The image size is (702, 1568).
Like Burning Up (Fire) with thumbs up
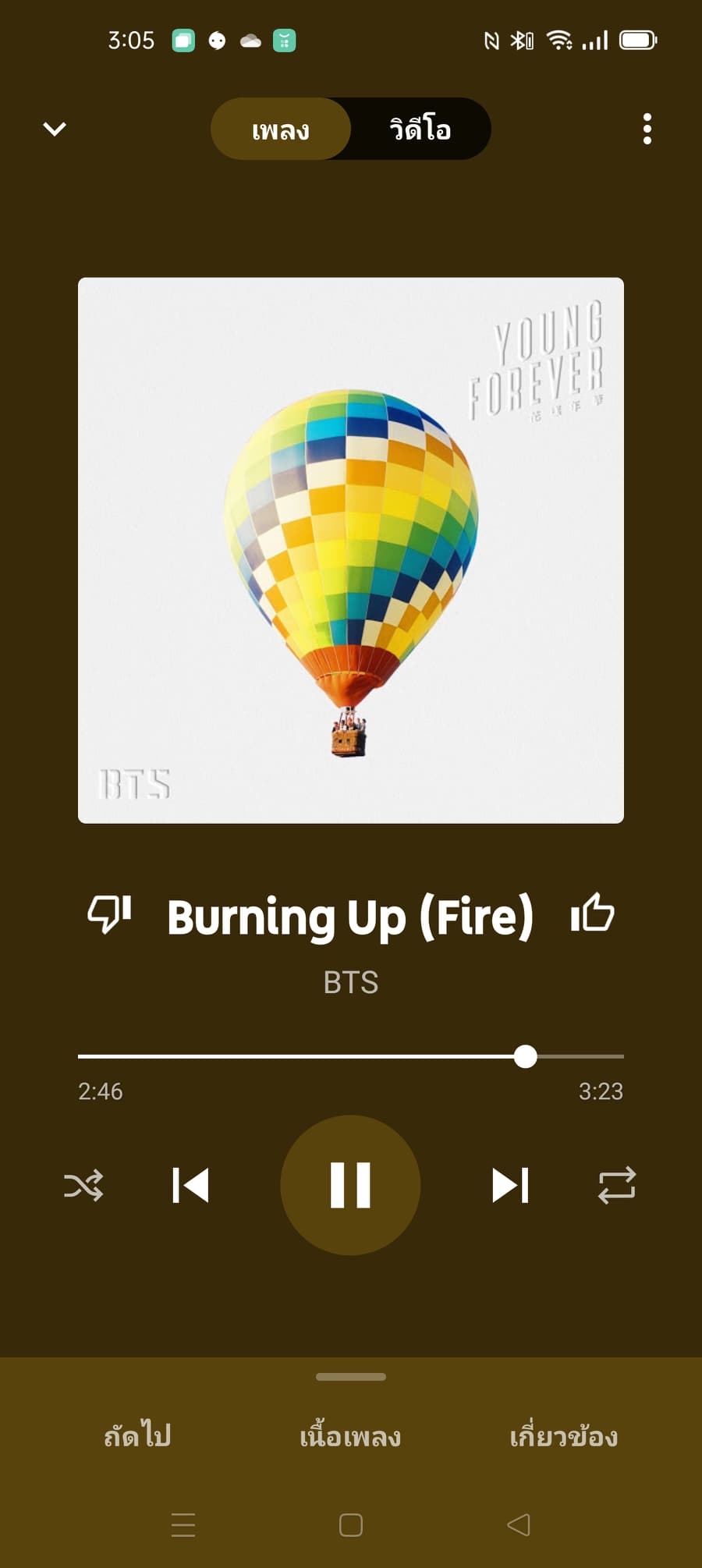click(x=593, y=913)
